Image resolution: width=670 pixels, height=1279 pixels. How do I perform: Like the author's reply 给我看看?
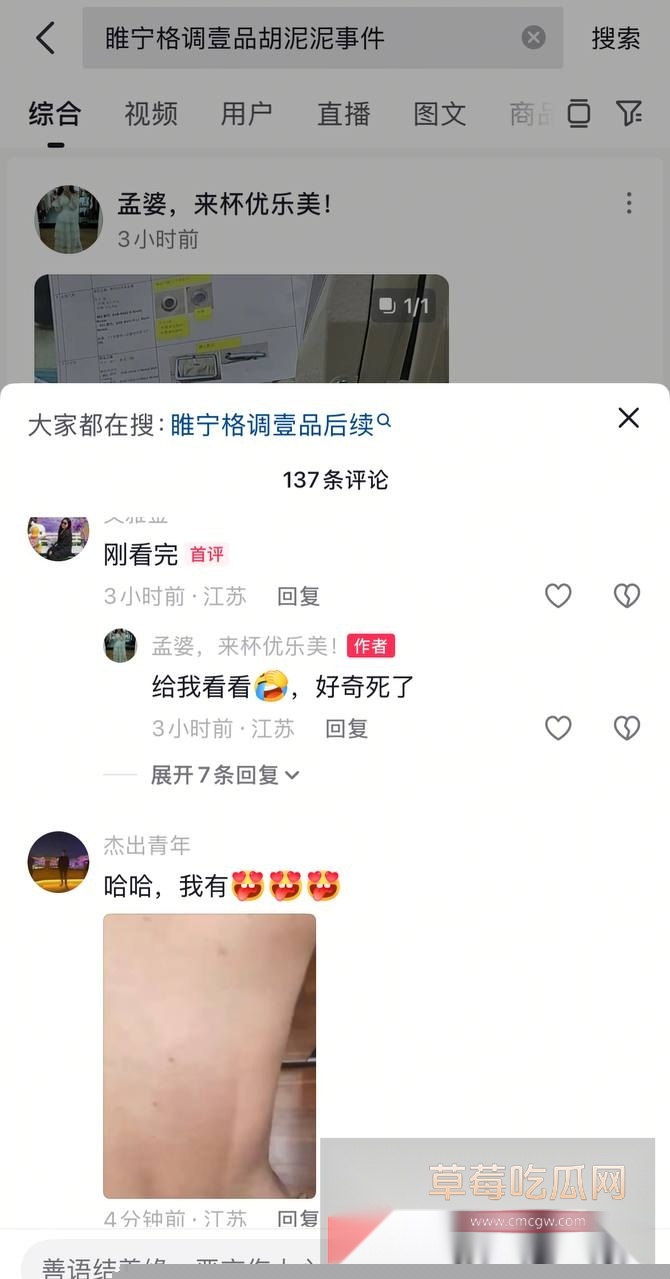558,729
